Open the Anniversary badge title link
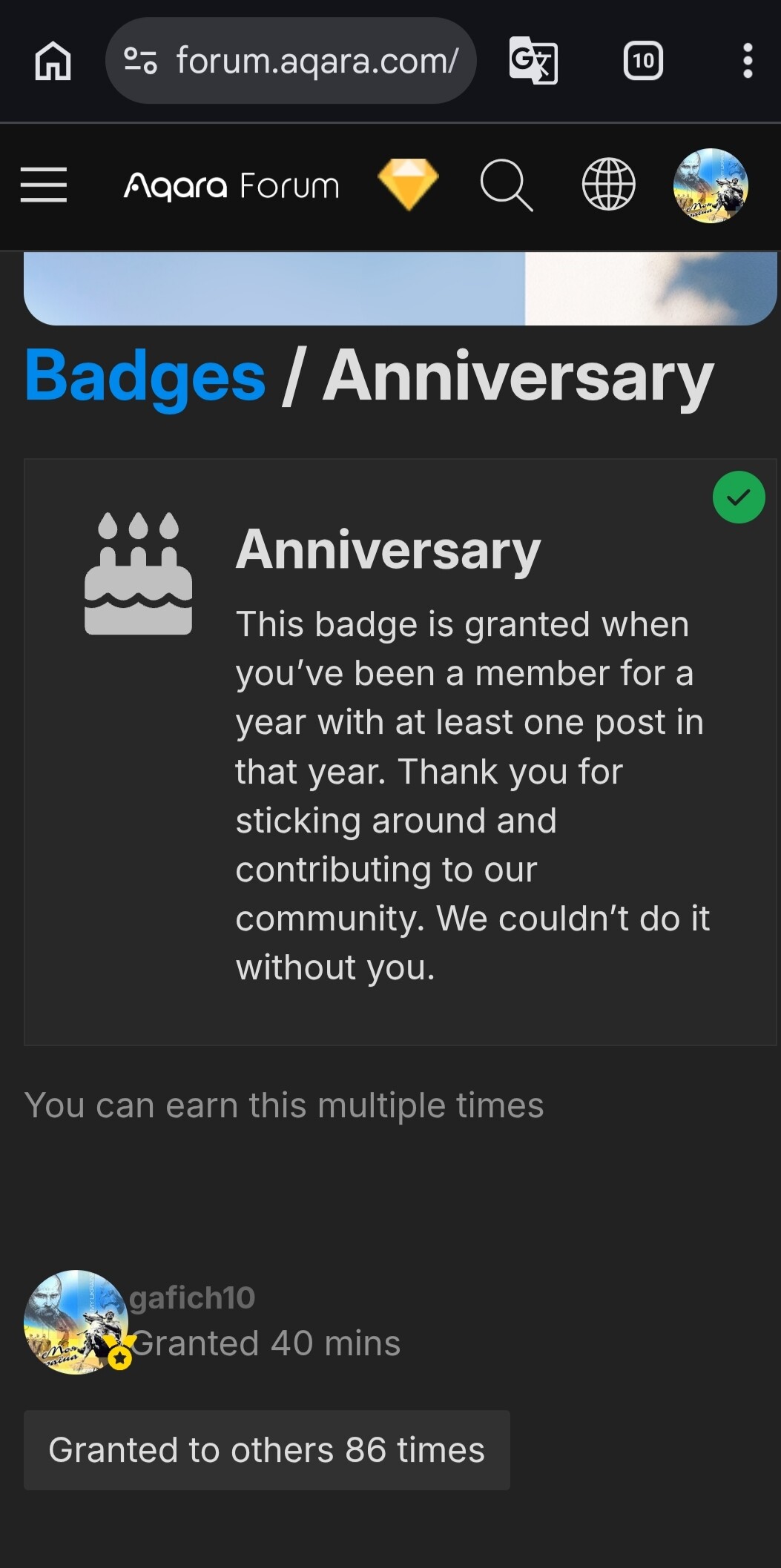Viewport: 781px width, 1568px height. (x=388, y=550)
